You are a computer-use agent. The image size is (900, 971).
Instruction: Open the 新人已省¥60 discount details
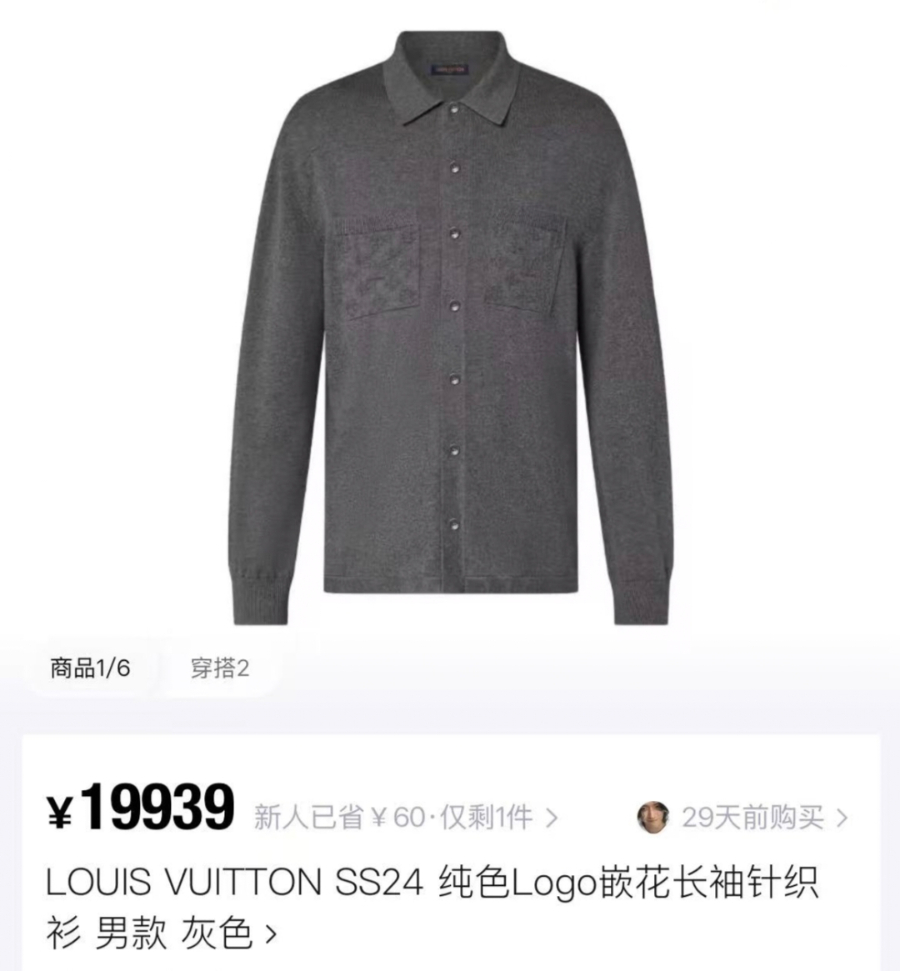[405, 818]
